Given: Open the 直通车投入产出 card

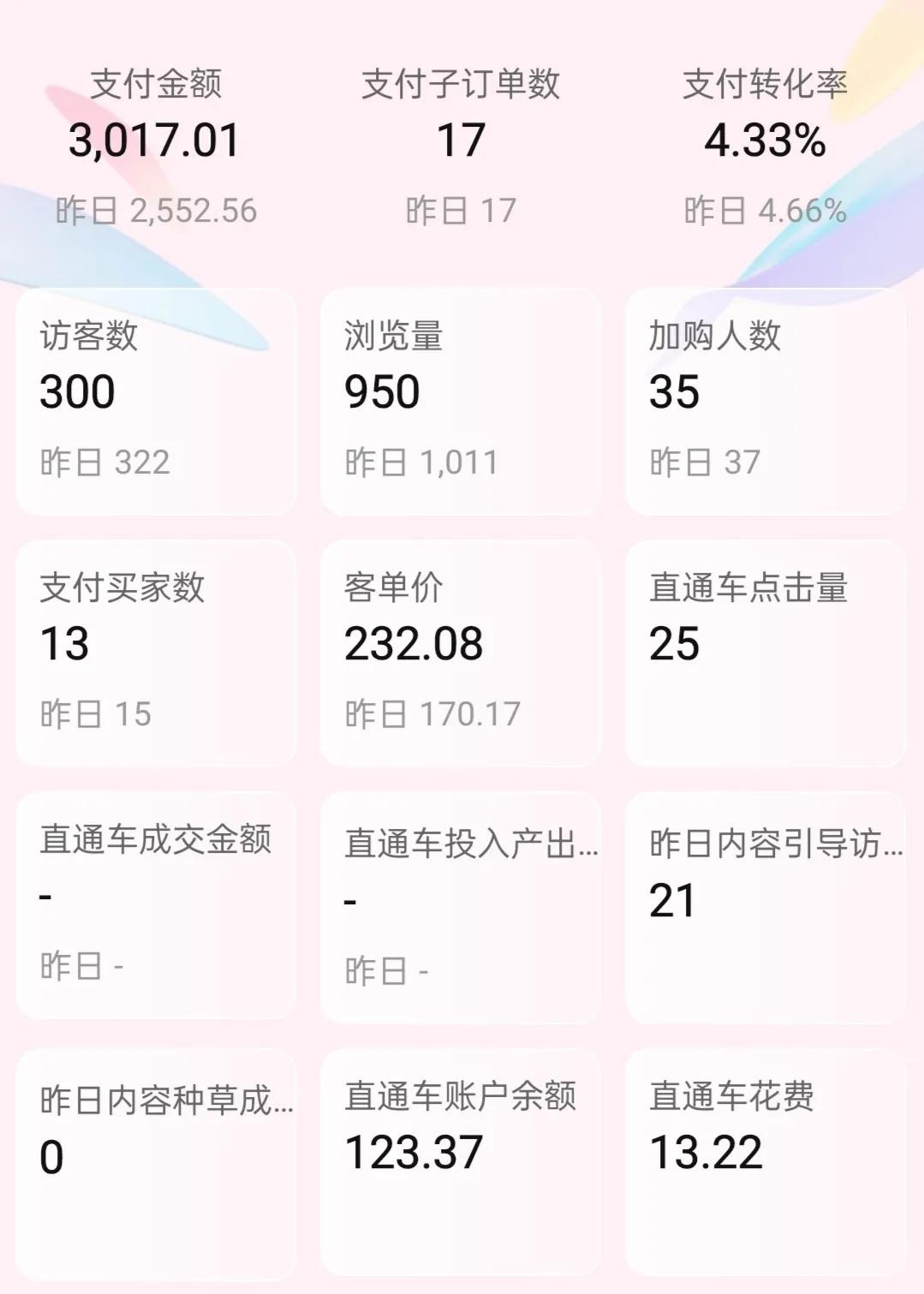Looking at the screenshot, I should (x=461, y=908).
